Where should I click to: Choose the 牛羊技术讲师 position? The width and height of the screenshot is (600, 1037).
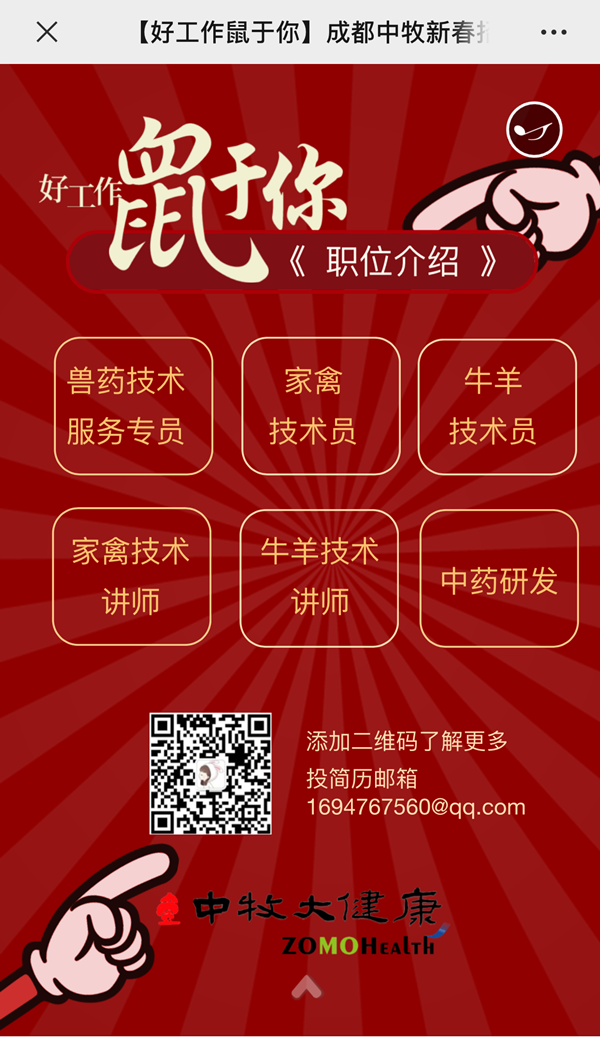click(319, 577)
